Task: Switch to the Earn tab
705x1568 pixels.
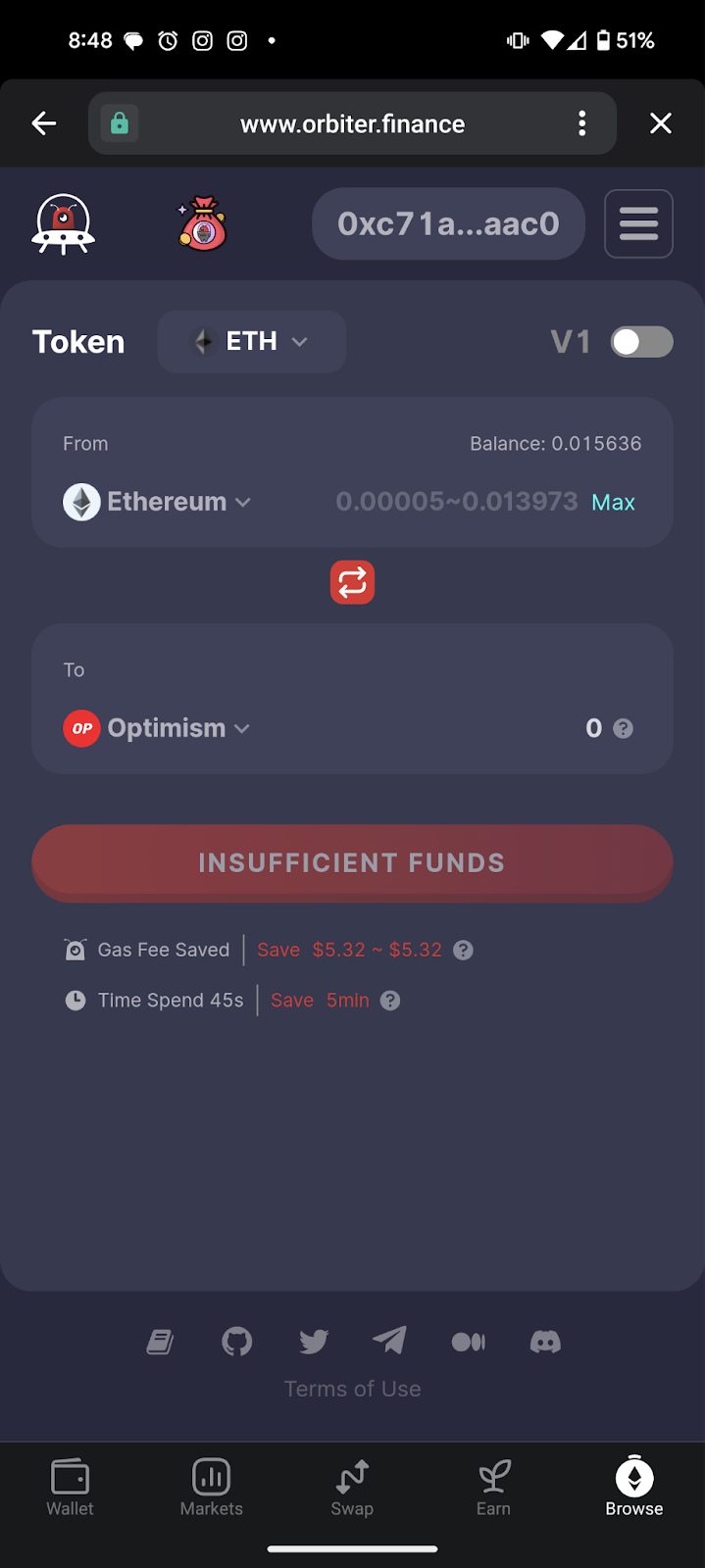Action: (493, 1488)
